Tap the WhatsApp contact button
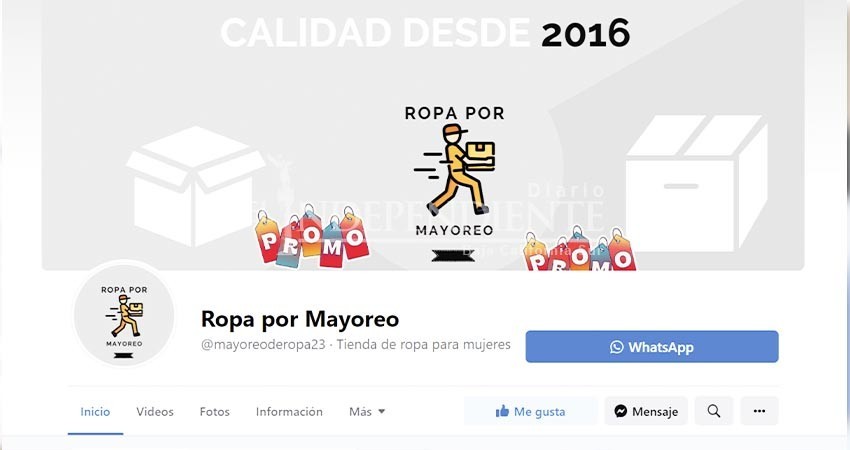850x450 pixels. click(x=651, y=347)
